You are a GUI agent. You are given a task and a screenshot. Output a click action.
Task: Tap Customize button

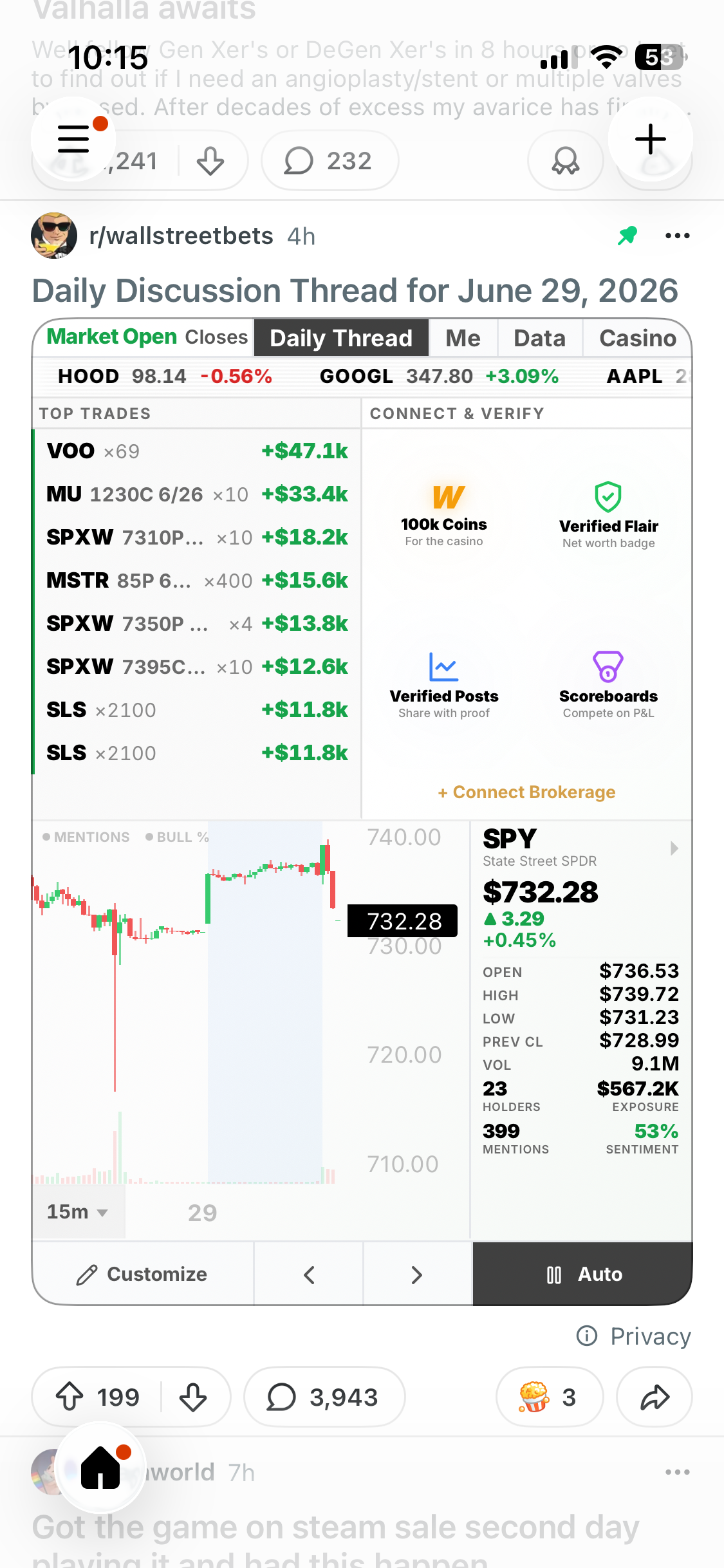(142, 1274)
